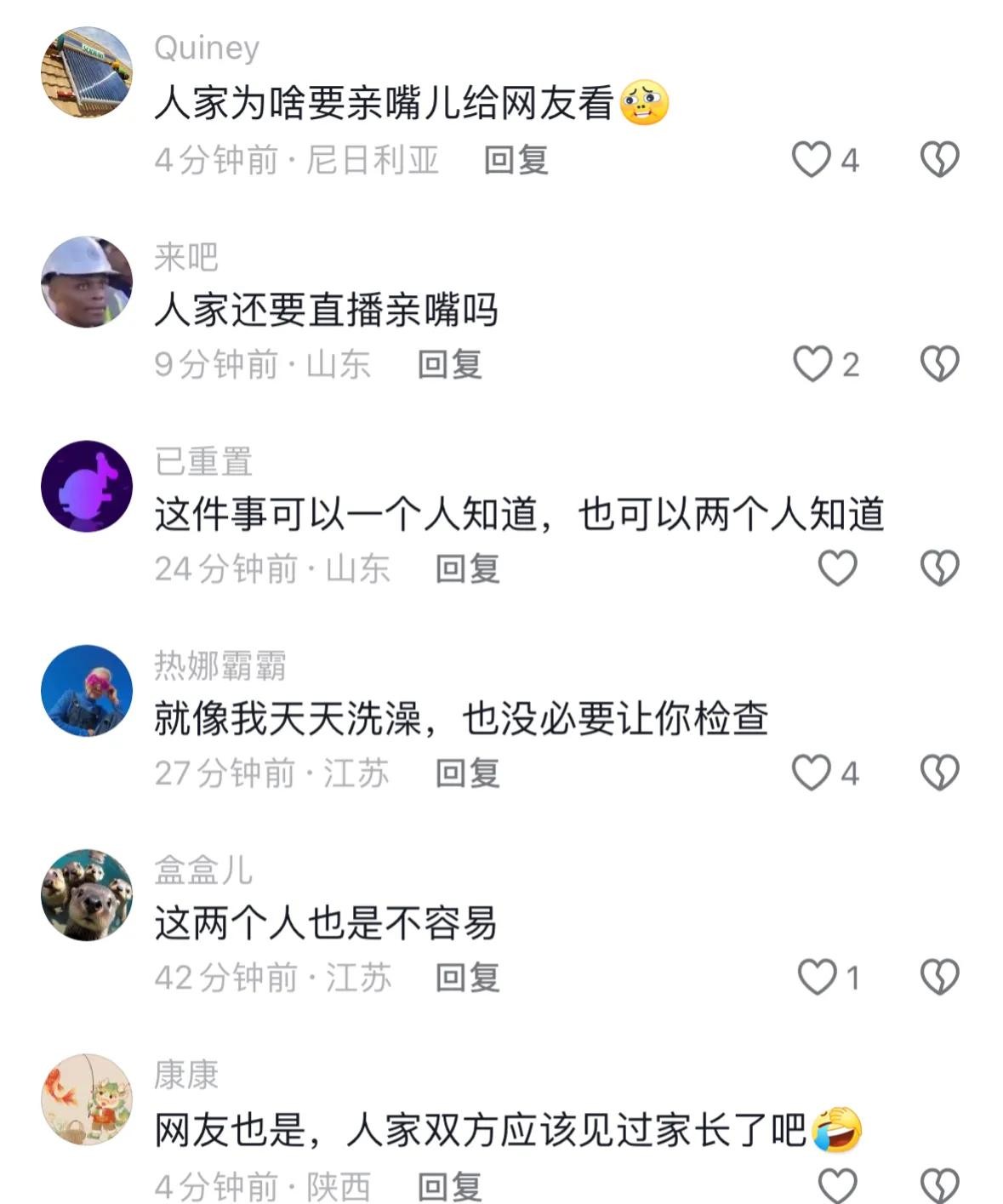
Task: Open 已重置's profile avatar
Action: [x=87, y=486]
